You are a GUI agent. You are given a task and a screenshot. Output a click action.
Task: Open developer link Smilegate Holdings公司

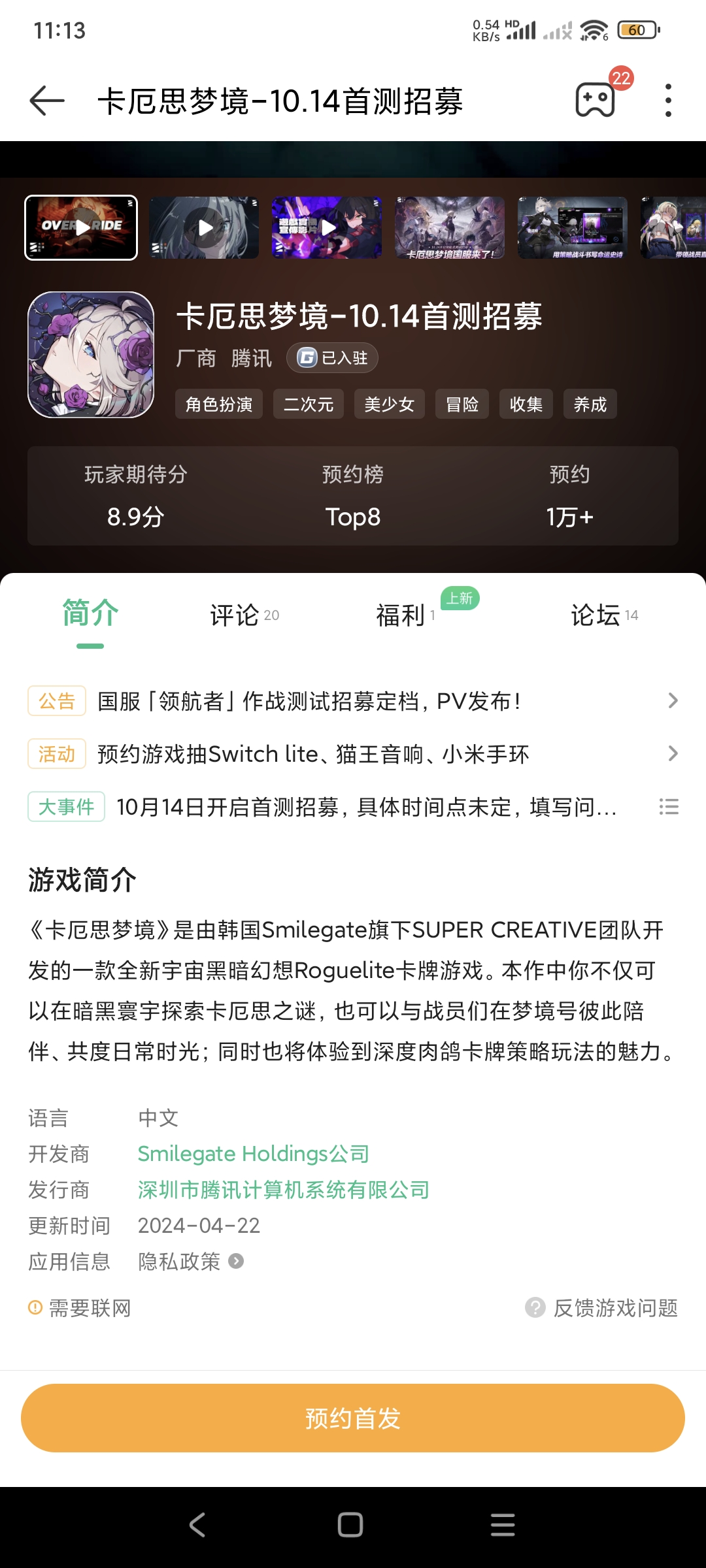254,1154
